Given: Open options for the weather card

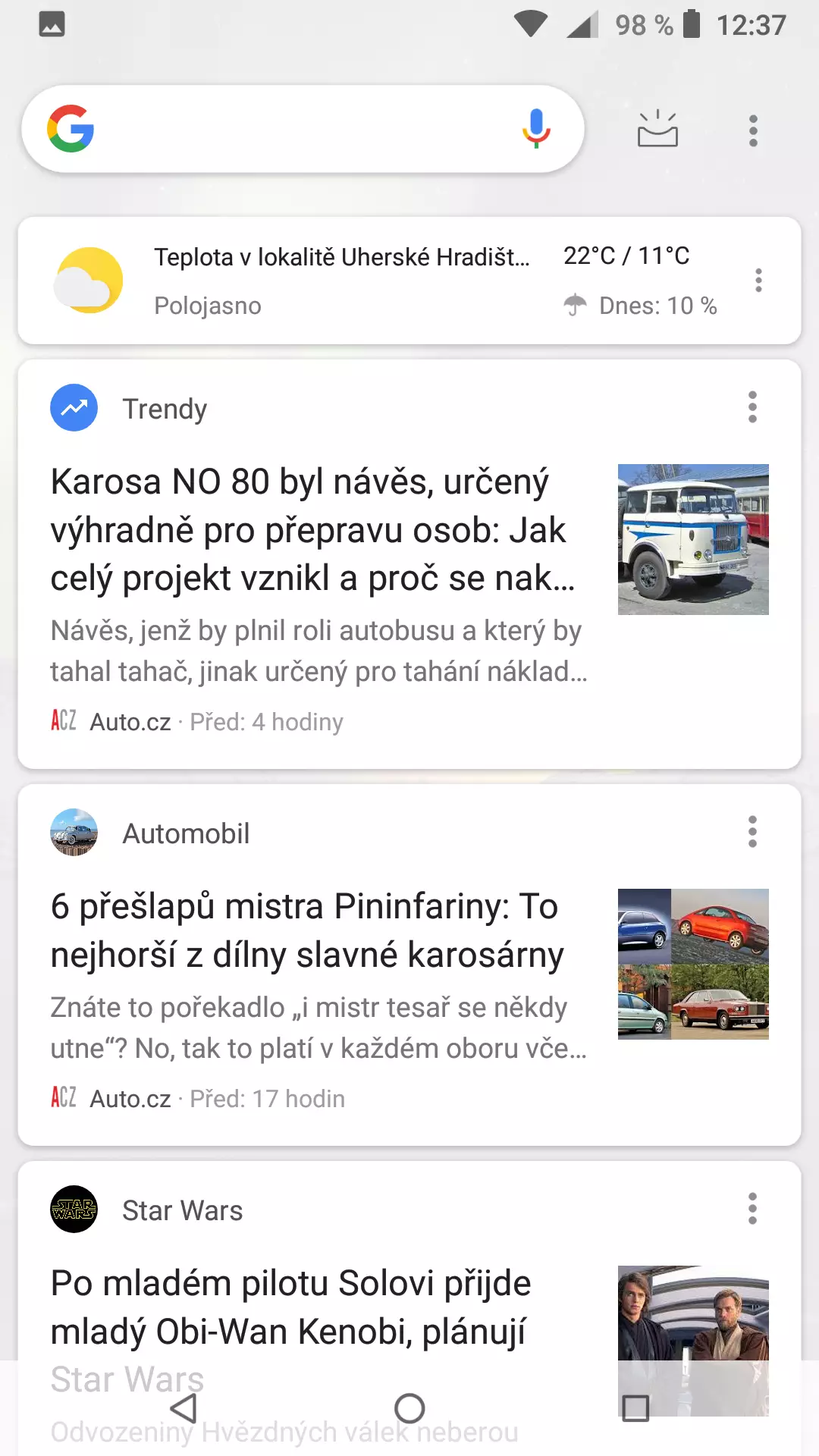Looking at the screenshot, I should (758, 281).
